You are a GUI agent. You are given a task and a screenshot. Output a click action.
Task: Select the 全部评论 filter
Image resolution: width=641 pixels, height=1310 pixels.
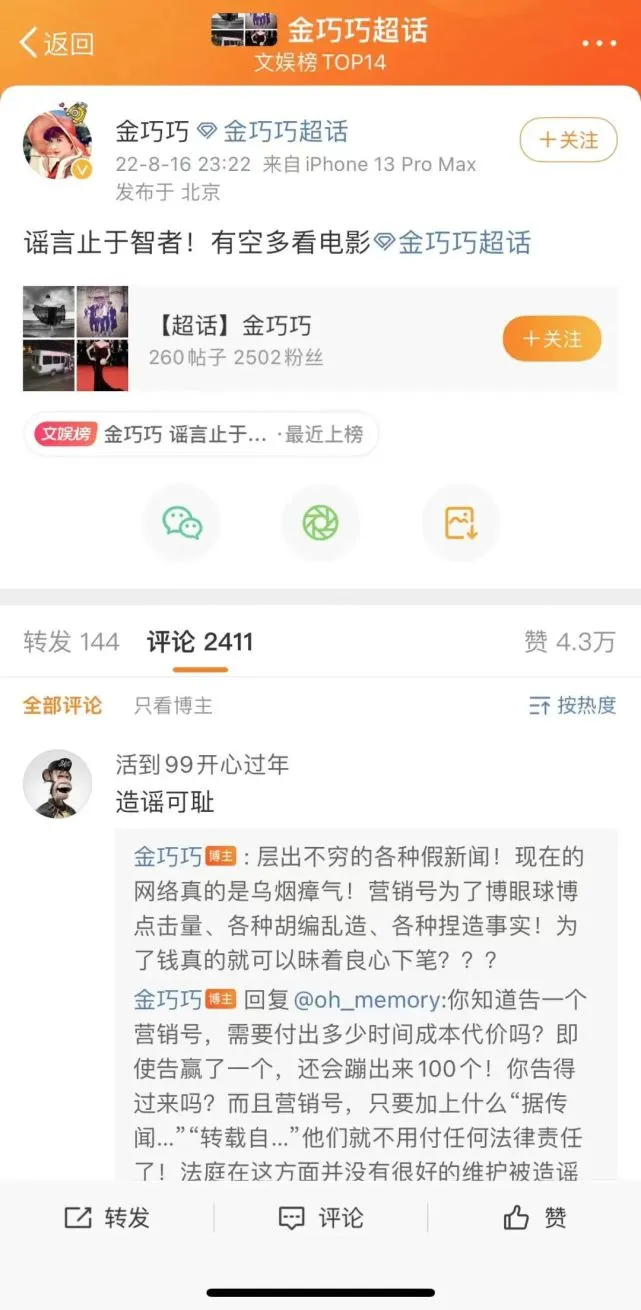[x=62, y=706]
